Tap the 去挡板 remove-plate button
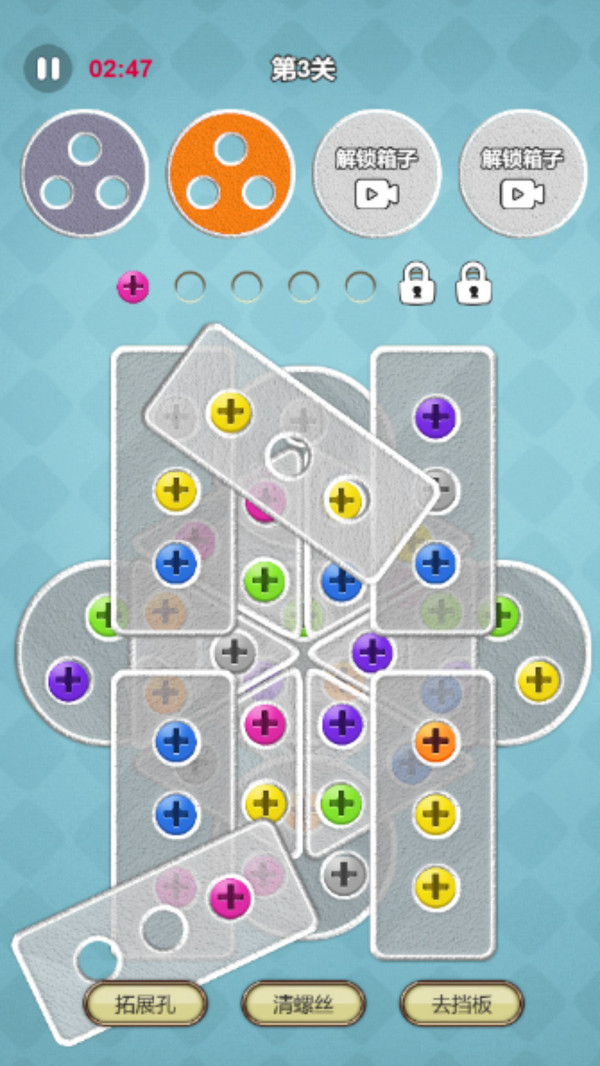This screenshot has height=1066, width=600. [461, 1003]
